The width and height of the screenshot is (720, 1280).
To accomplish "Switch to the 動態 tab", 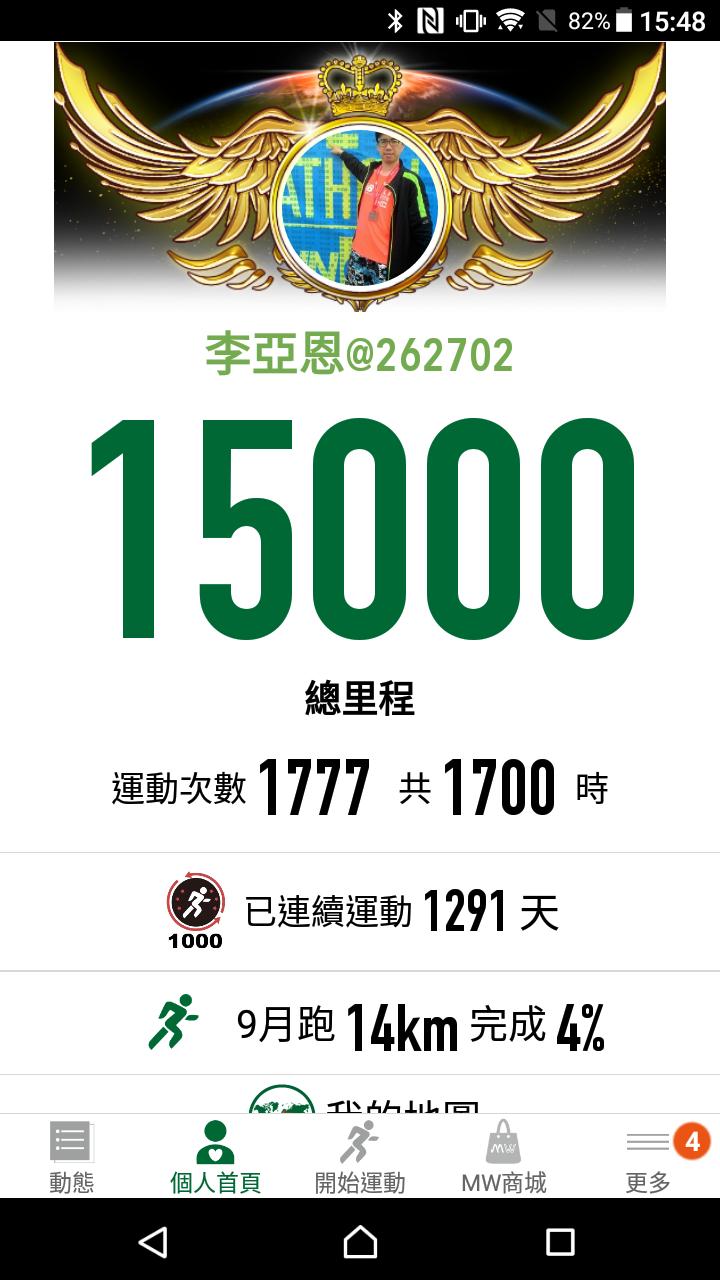I will (71, 1157).
